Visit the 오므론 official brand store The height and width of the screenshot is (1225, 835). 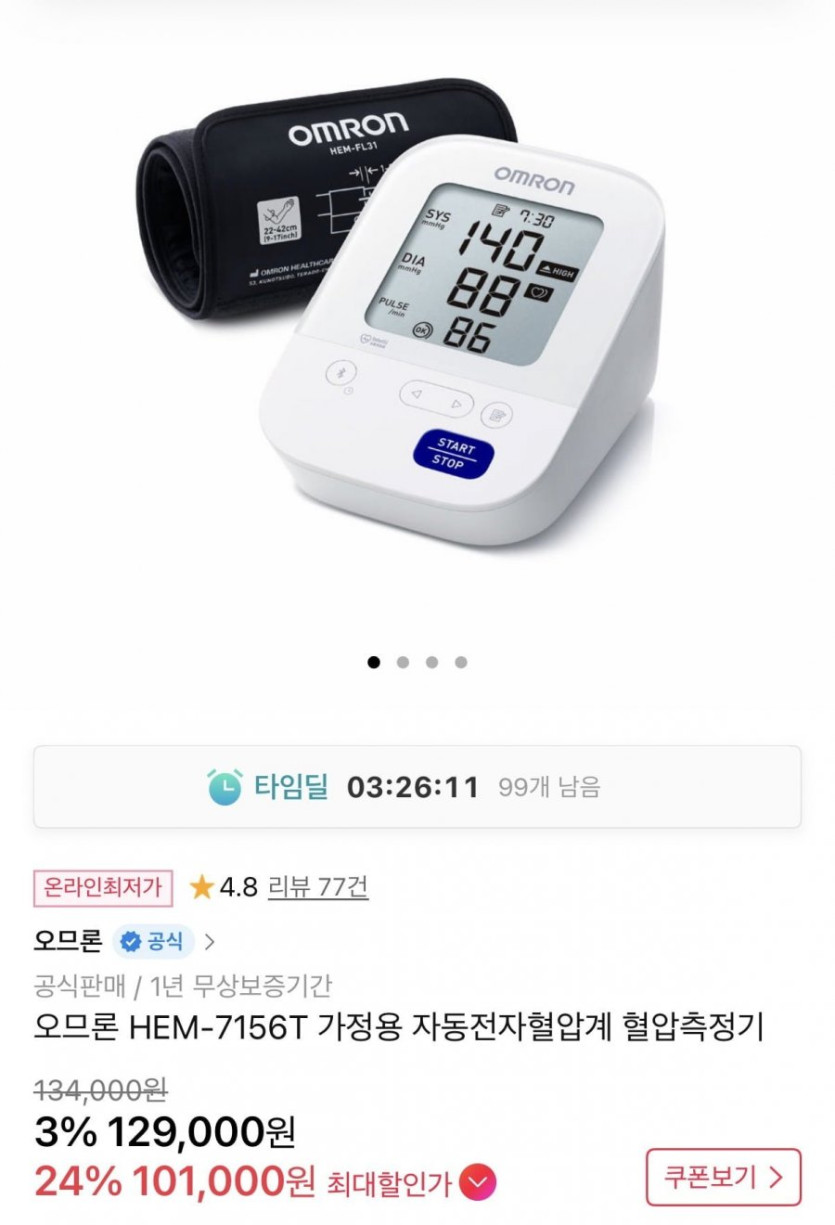coord(125,941)
